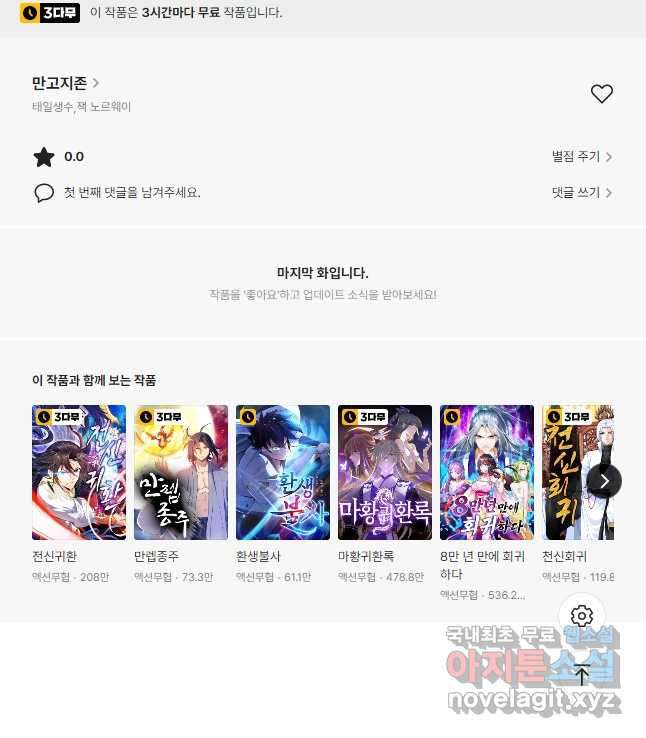Viewport: 646px width, 738px height.
Task: Open the 마황귀환록 webtoon card
Action: pos(385,473)
